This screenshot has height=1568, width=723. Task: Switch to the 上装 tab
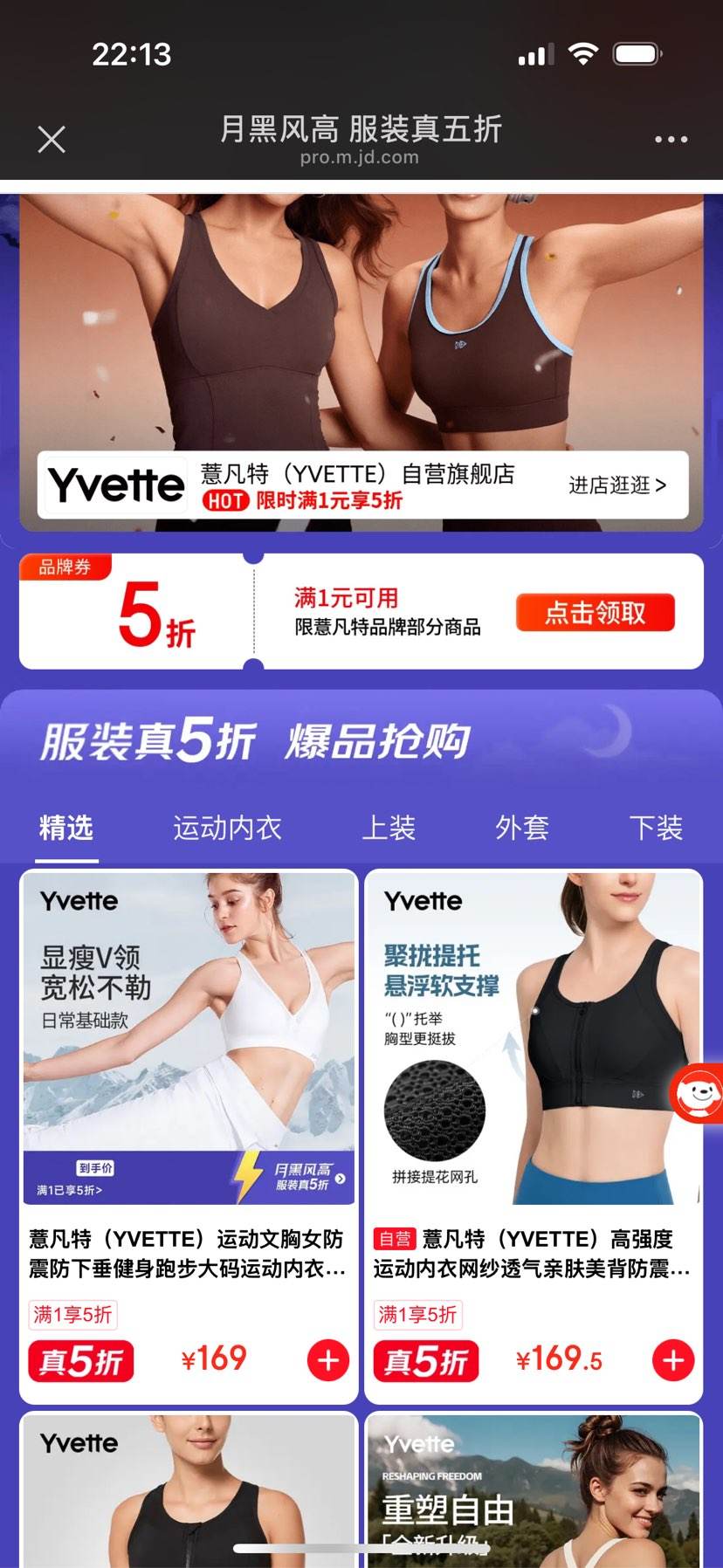[x=390, y=828]
